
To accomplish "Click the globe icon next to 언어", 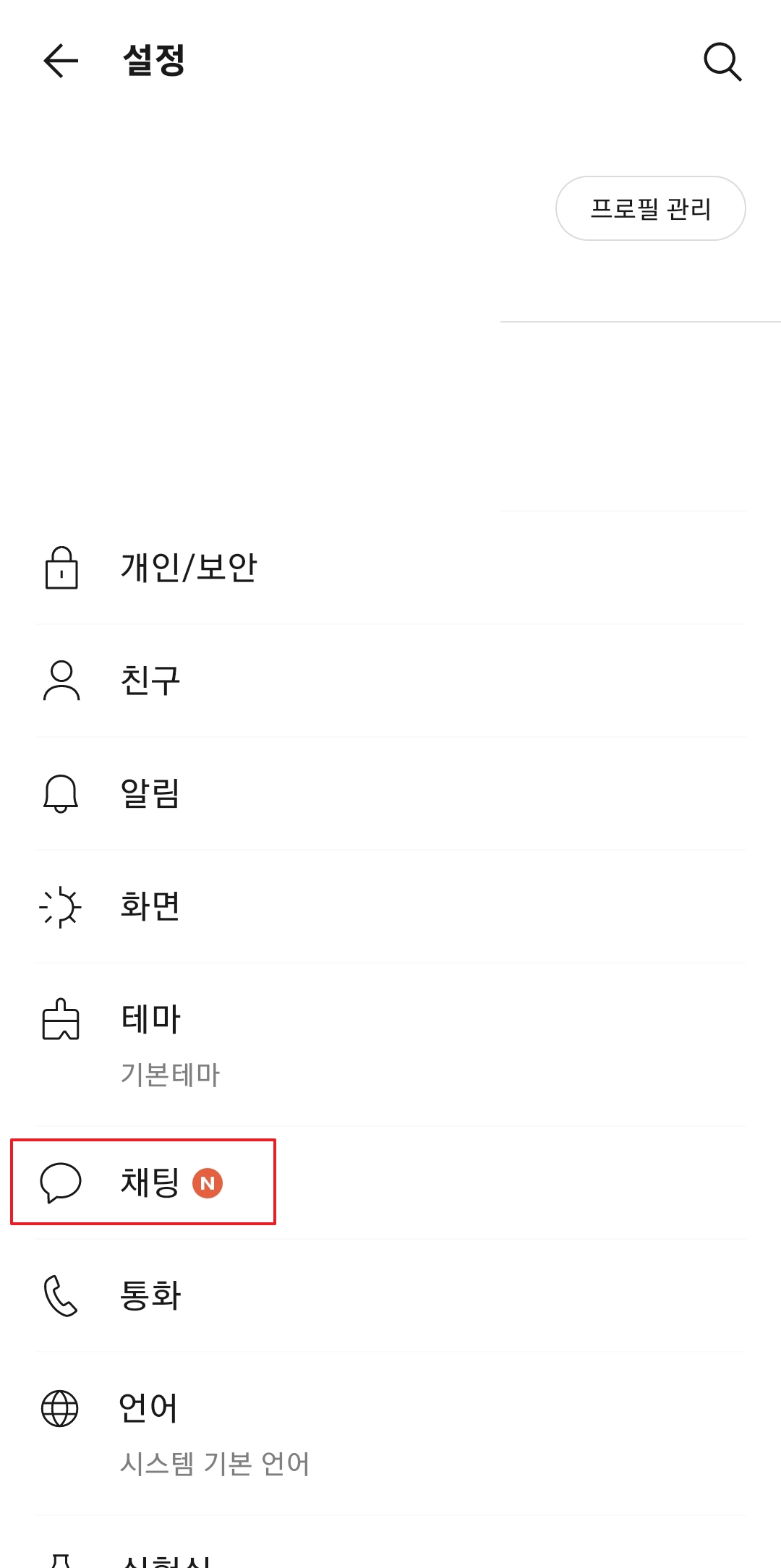I will coord(61,1407).
